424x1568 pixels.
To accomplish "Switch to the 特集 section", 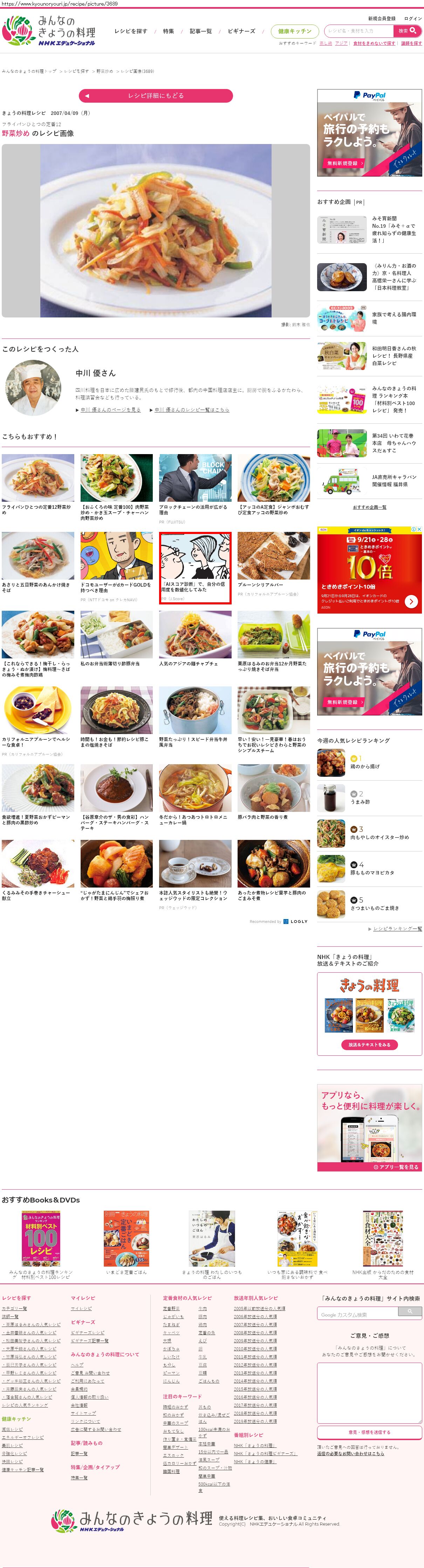I will (x=169, y=31).
